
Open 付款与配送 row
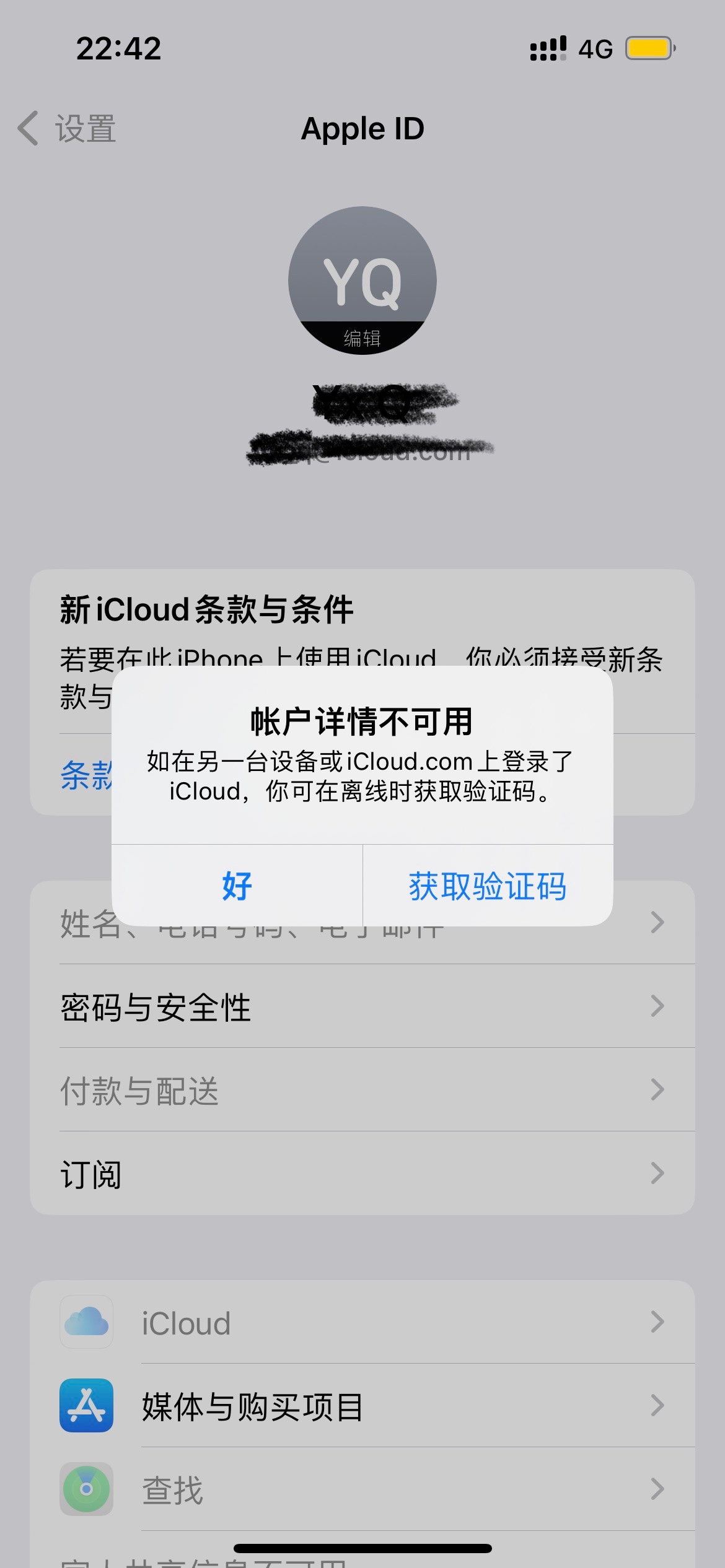(362, 1090)
